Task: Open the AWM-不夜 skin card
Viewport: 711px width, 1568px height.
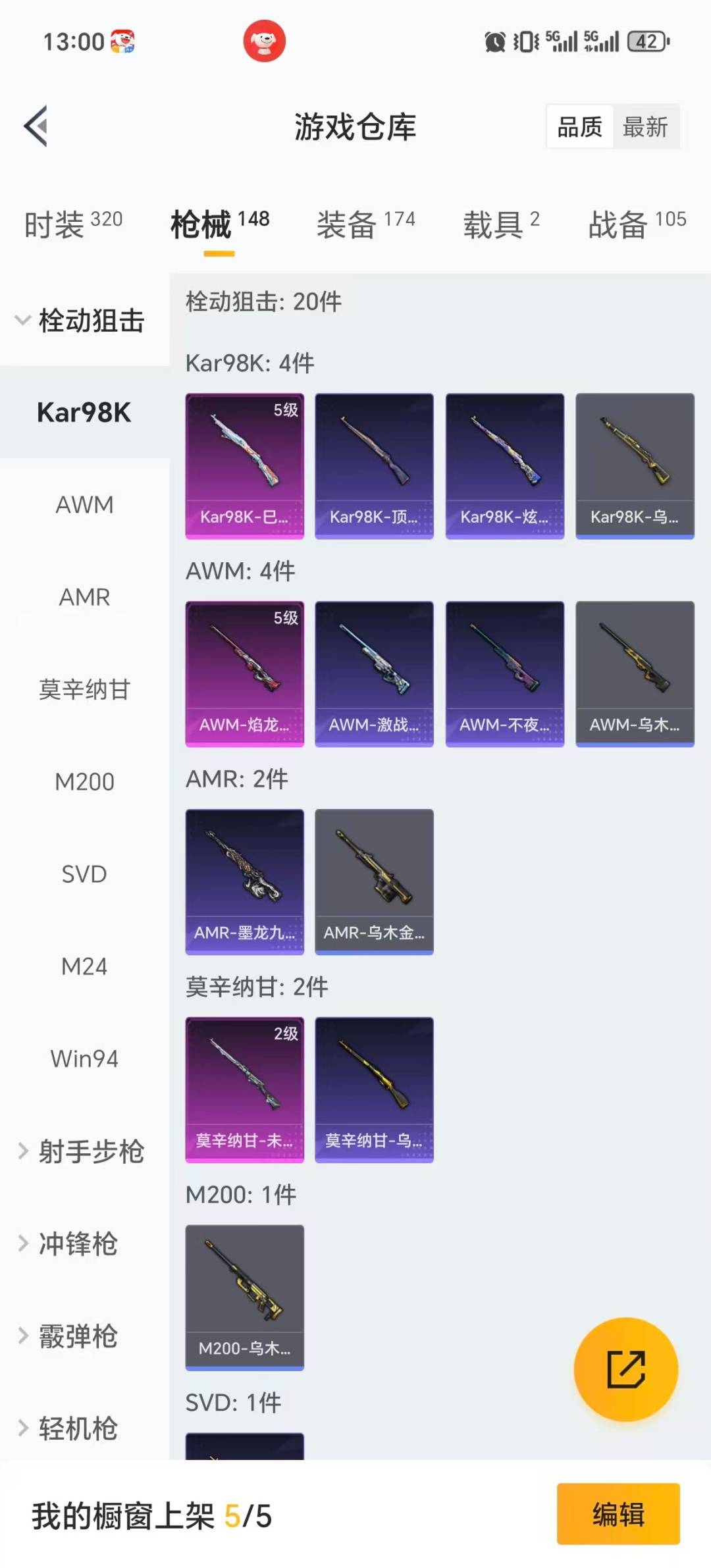Action: point(504,674)
